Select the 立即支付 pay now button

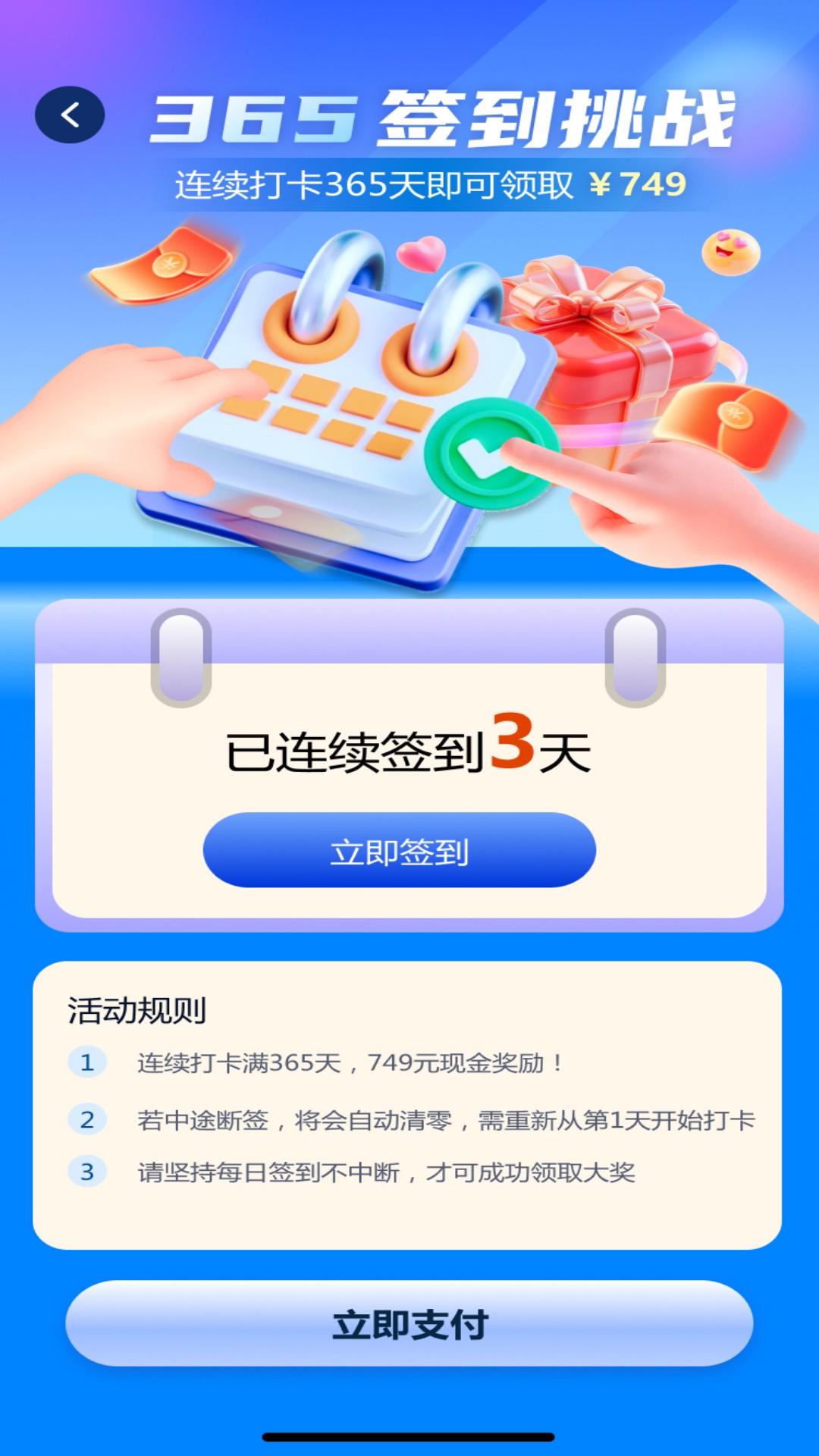click(x=409, y=1324)
